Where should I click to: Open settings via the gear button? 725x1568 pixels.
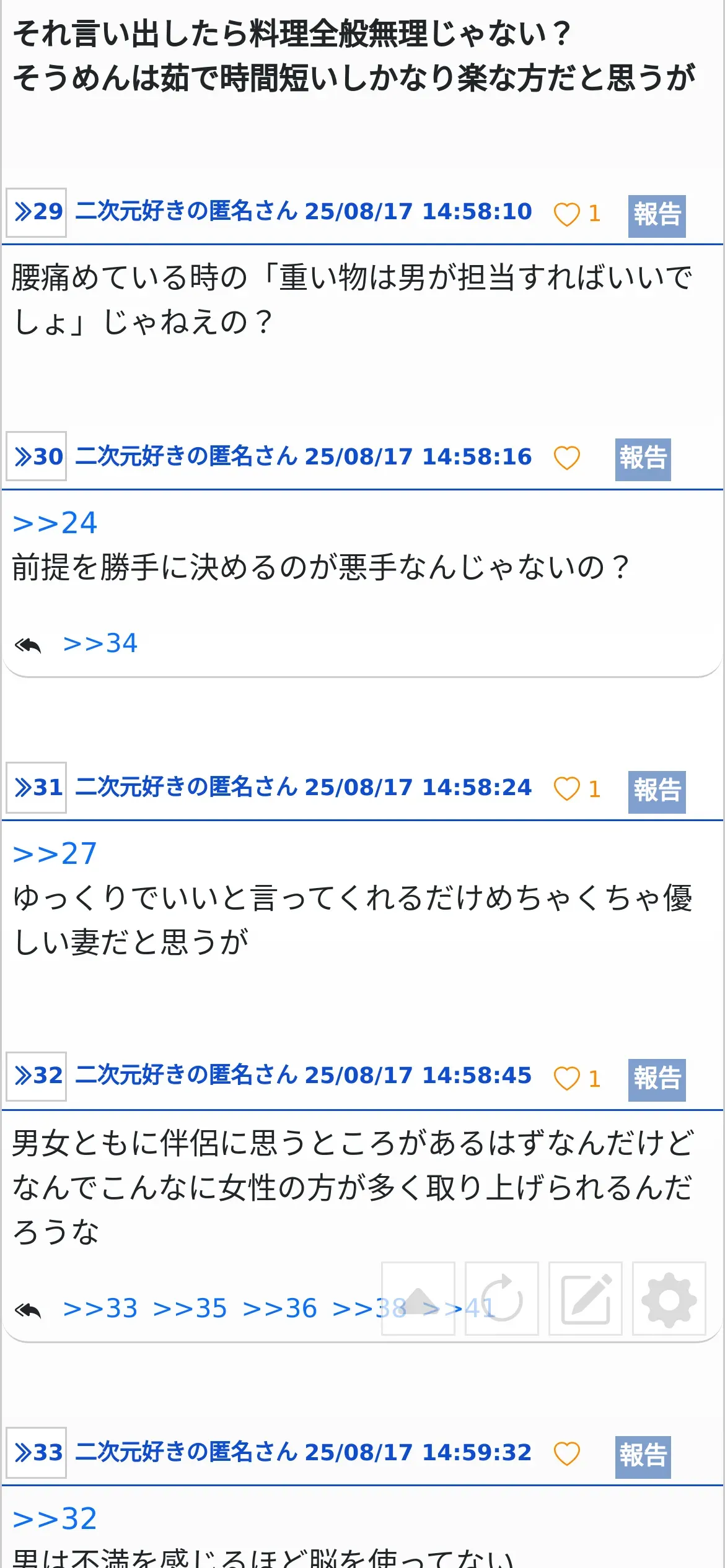(669, 1299)
